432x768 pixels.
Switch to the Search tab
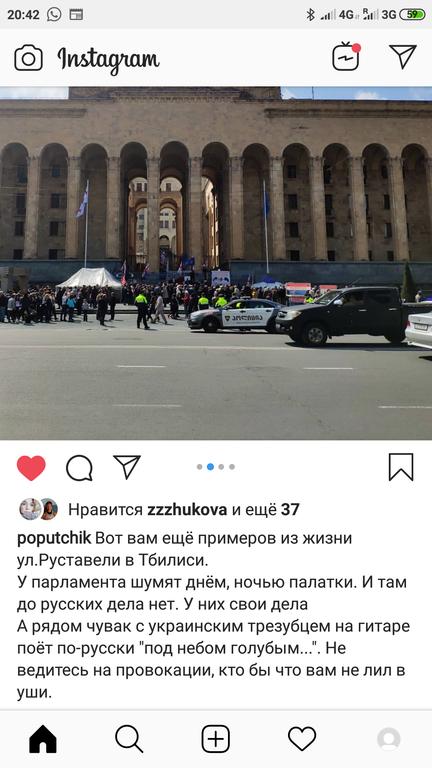pyautogui.click(x=129, y=739)
